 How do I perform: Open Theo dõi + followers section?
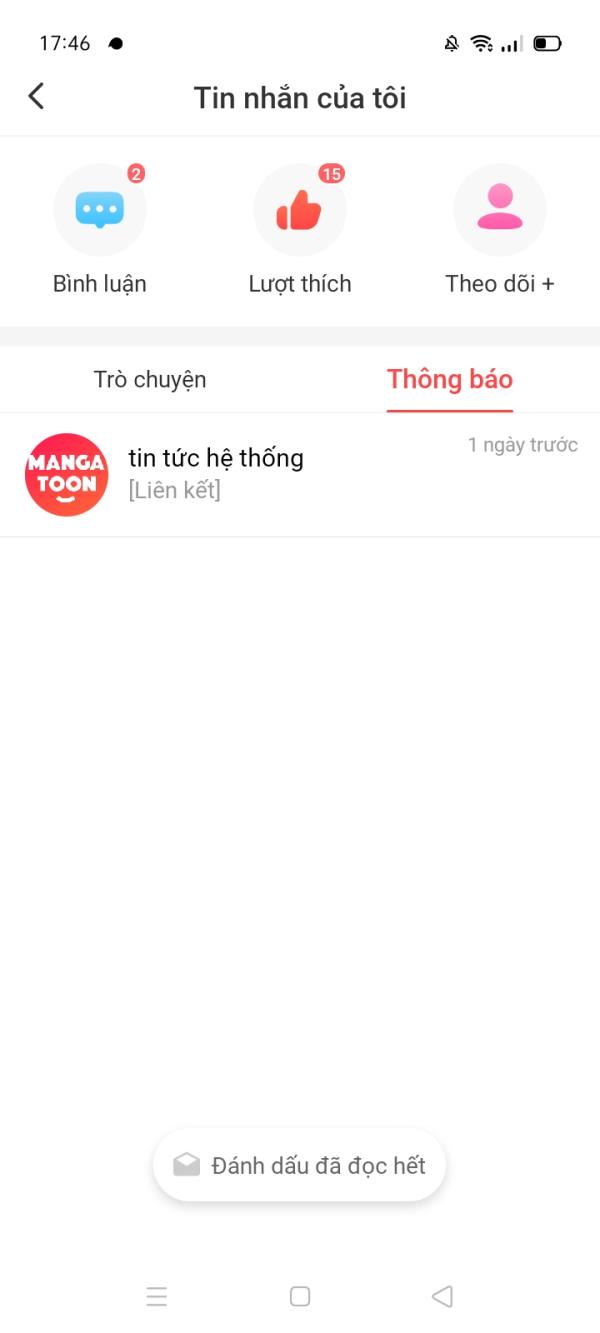(x=500, y=230)
